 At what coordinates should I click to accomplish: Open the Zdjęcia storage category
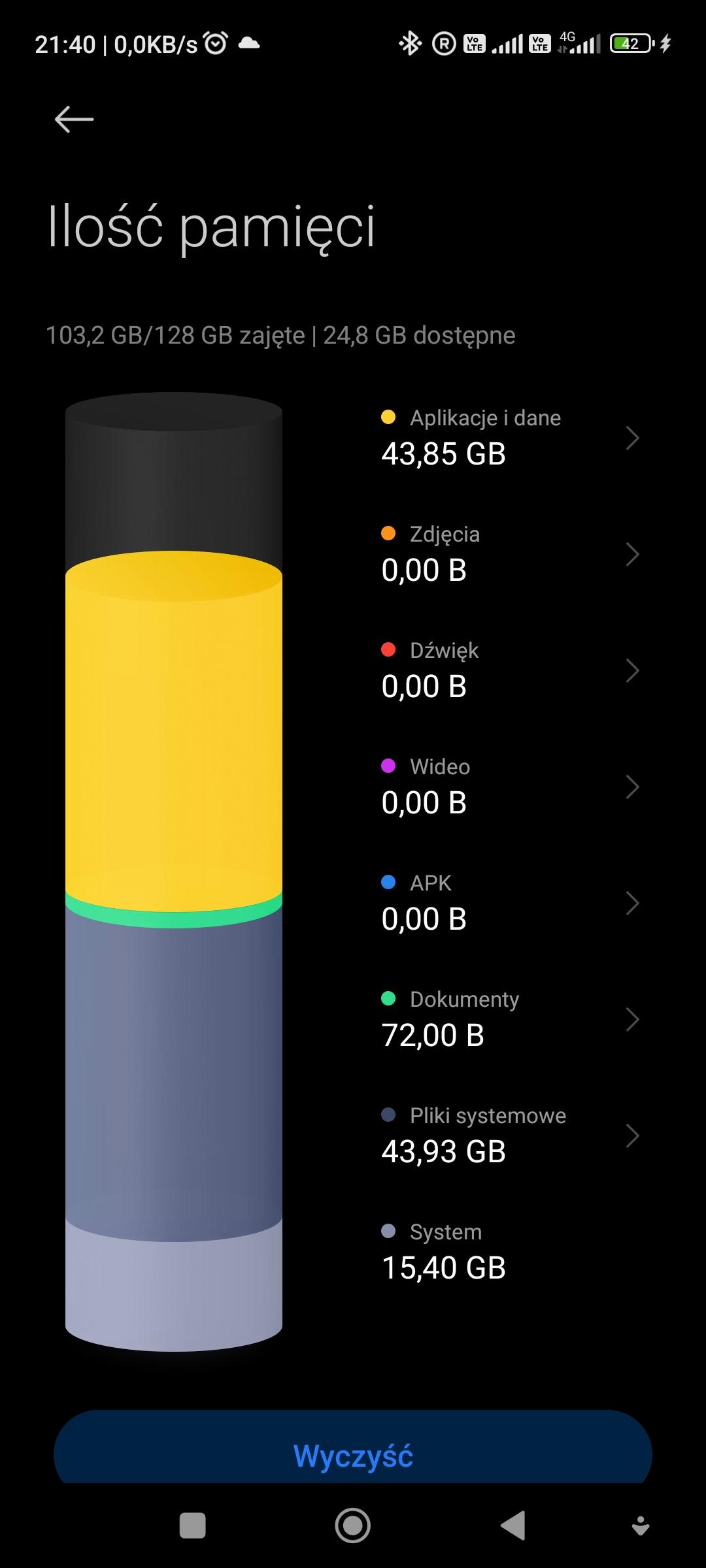coord(510,554)
